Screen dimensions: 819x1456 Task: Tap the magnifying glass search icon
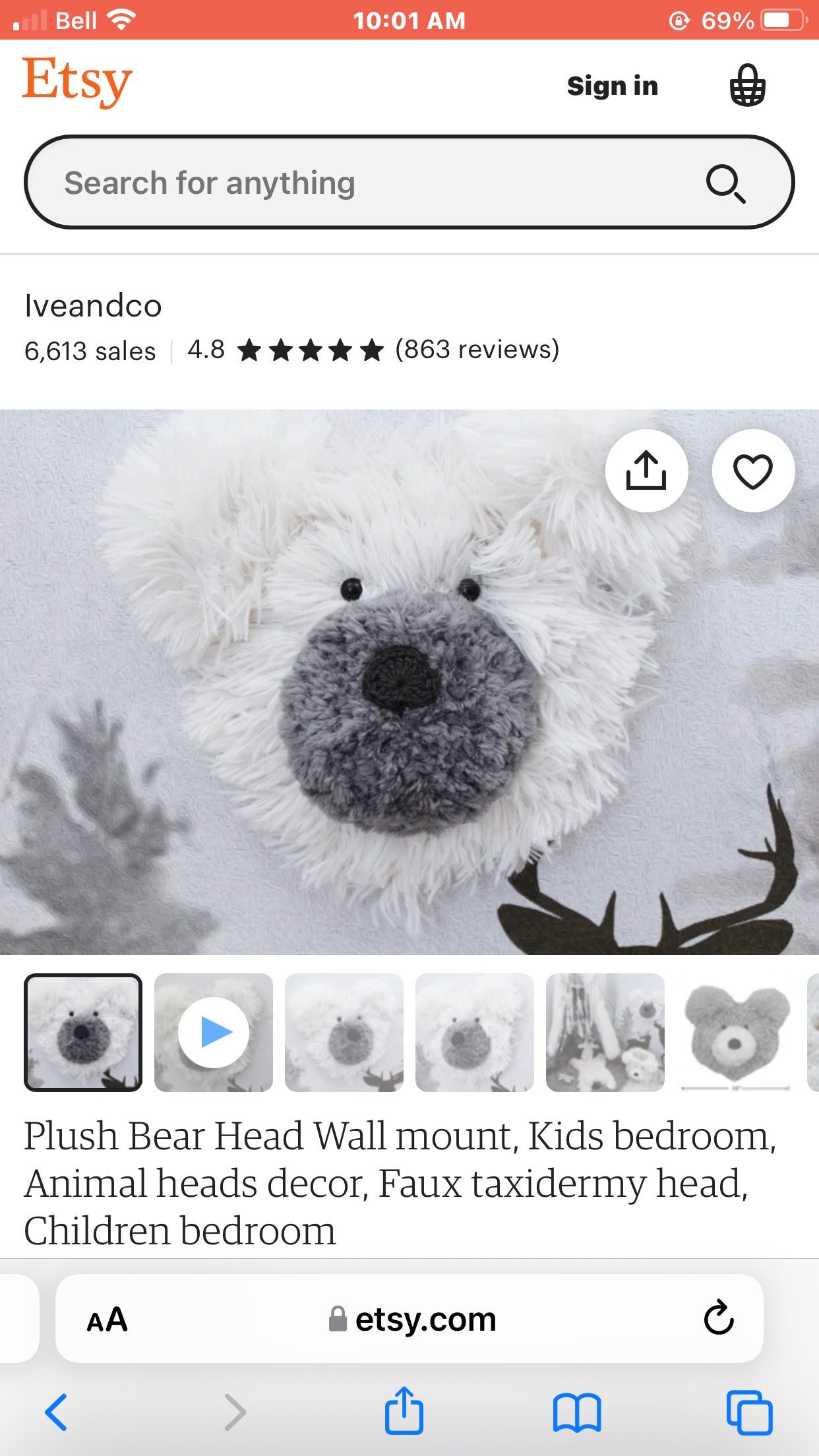pos(725,183)
